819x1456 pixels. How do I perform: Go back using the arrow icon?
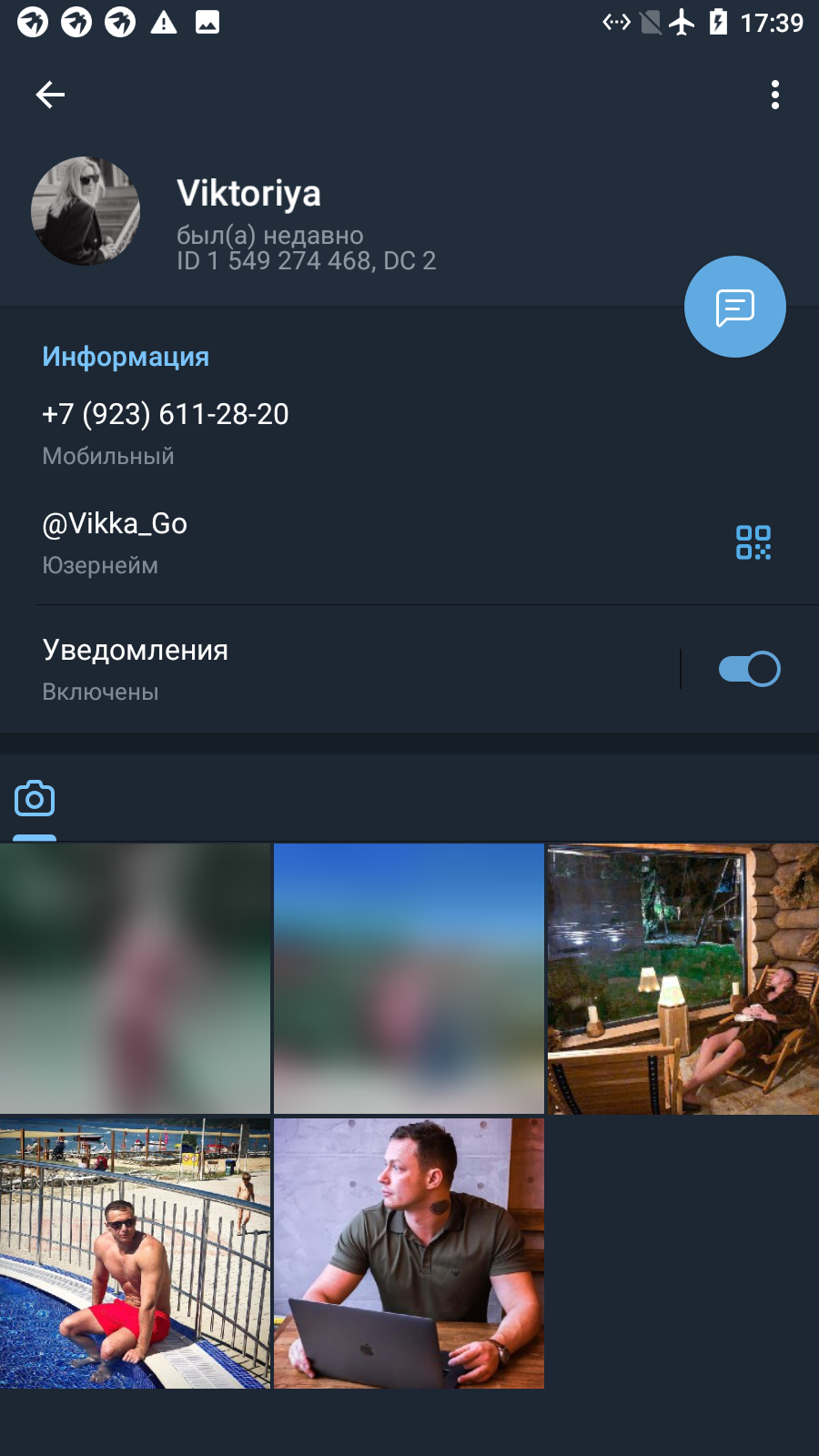(x=50, y=95)
